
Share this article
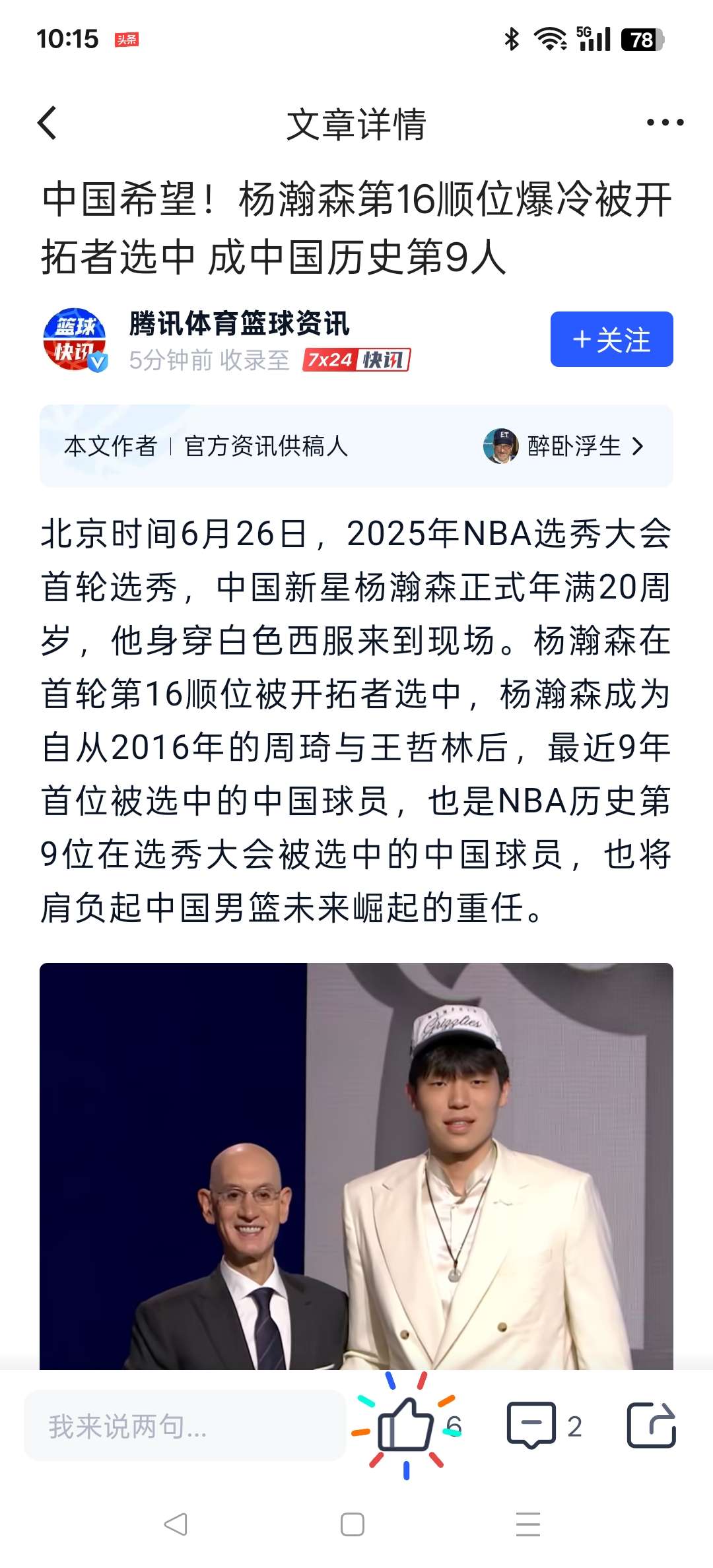tap(651, 1425)
